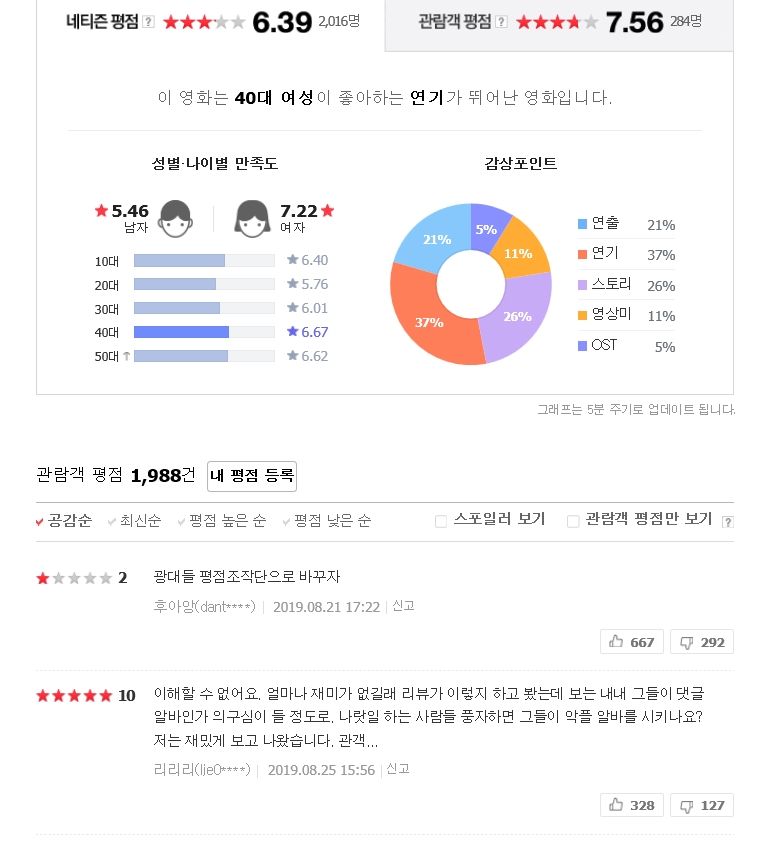
Task: Open help icon beside 관람객 평점만 보기
Action: click(727, 522)
